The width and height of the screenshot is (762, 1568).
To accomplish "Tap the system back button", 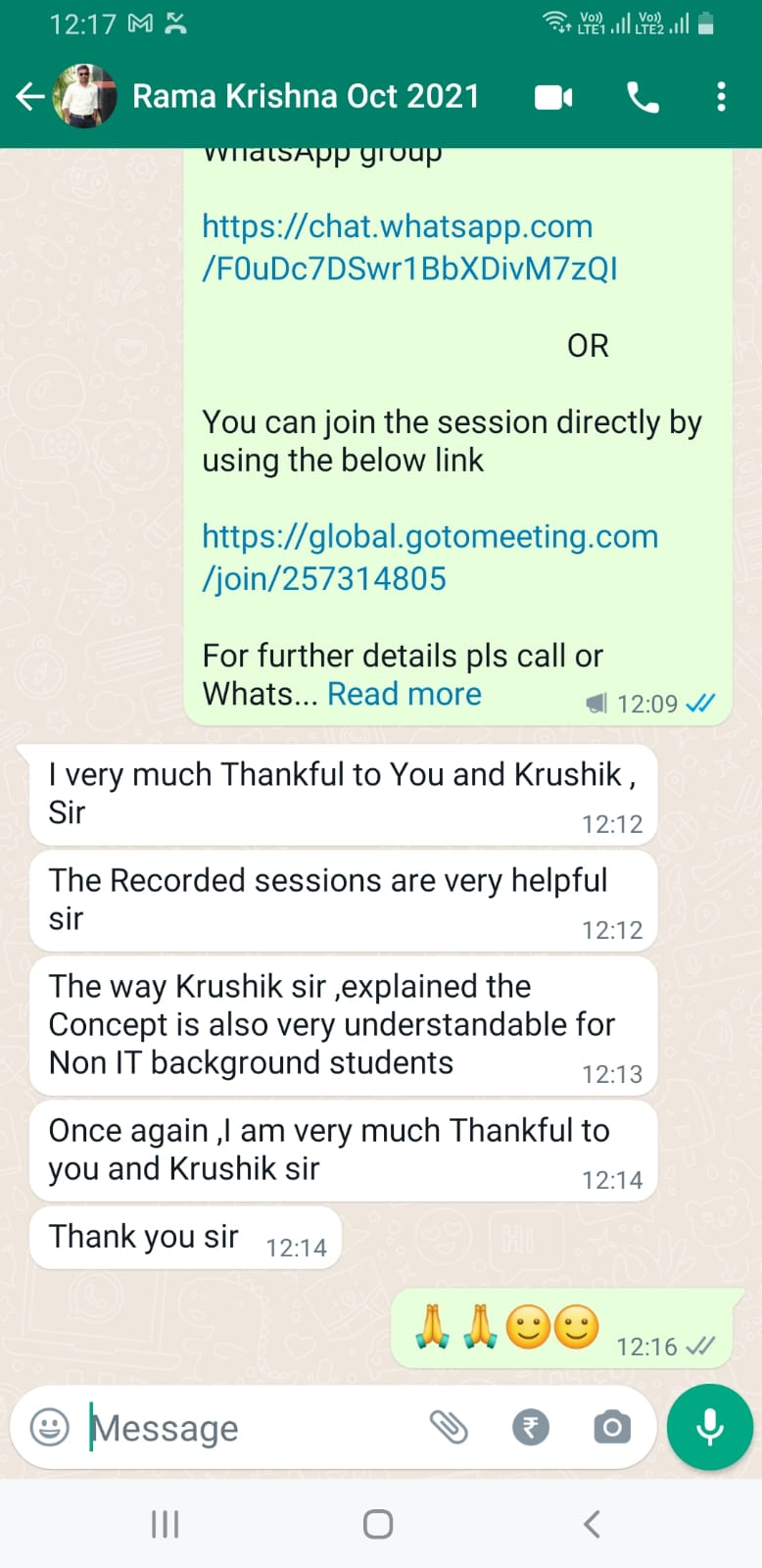I will point(592,1524).
